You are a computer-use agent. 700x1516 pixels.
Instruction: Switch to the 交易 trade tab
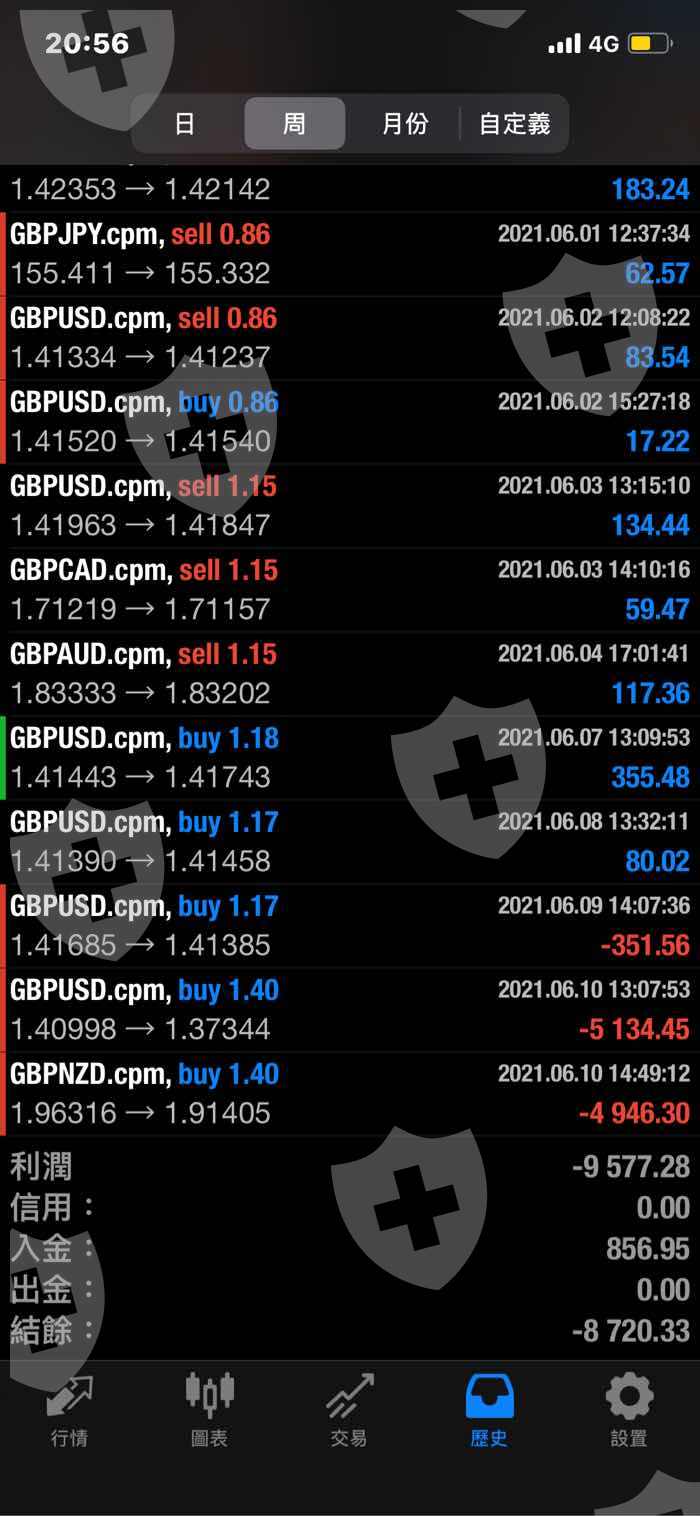349,1410
